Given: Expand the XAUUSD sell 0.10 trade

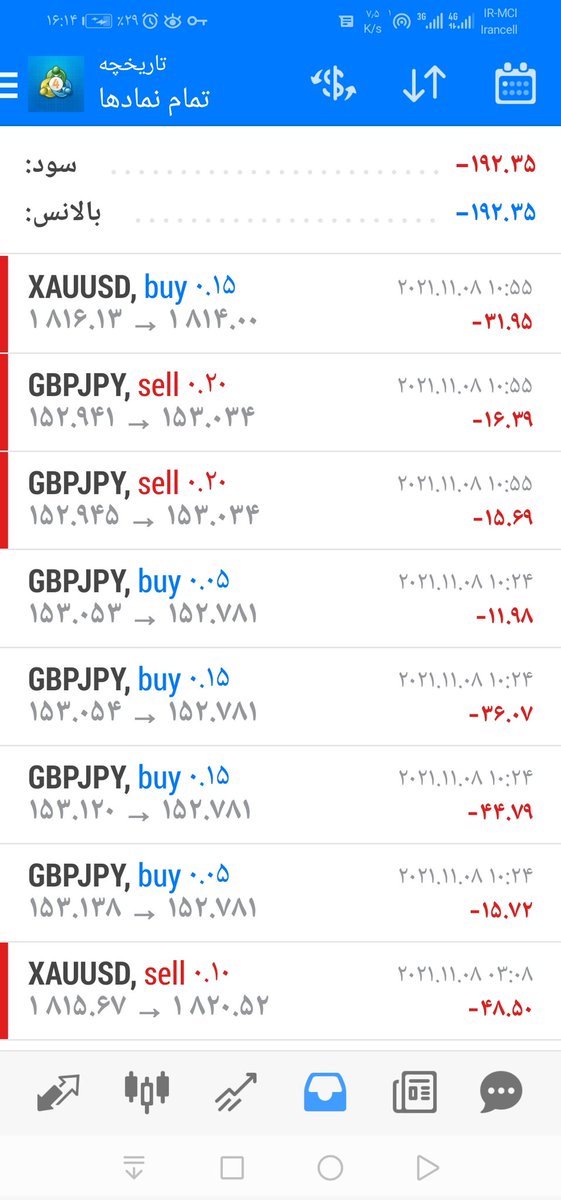Looking at the screenshot, I should (x=280, y=990).
